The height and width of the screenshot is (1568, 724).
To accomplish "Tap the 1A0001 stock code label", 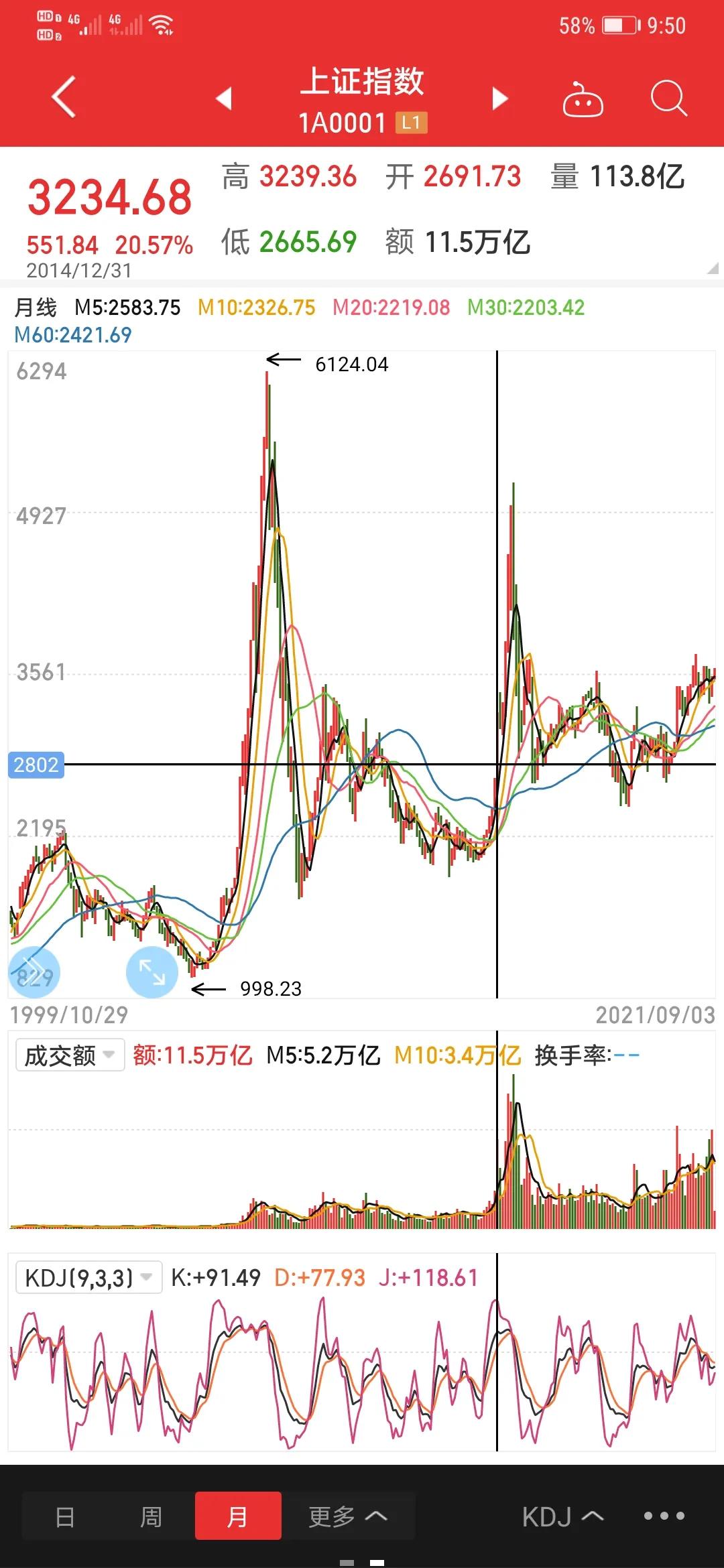I will pos(343,123).
